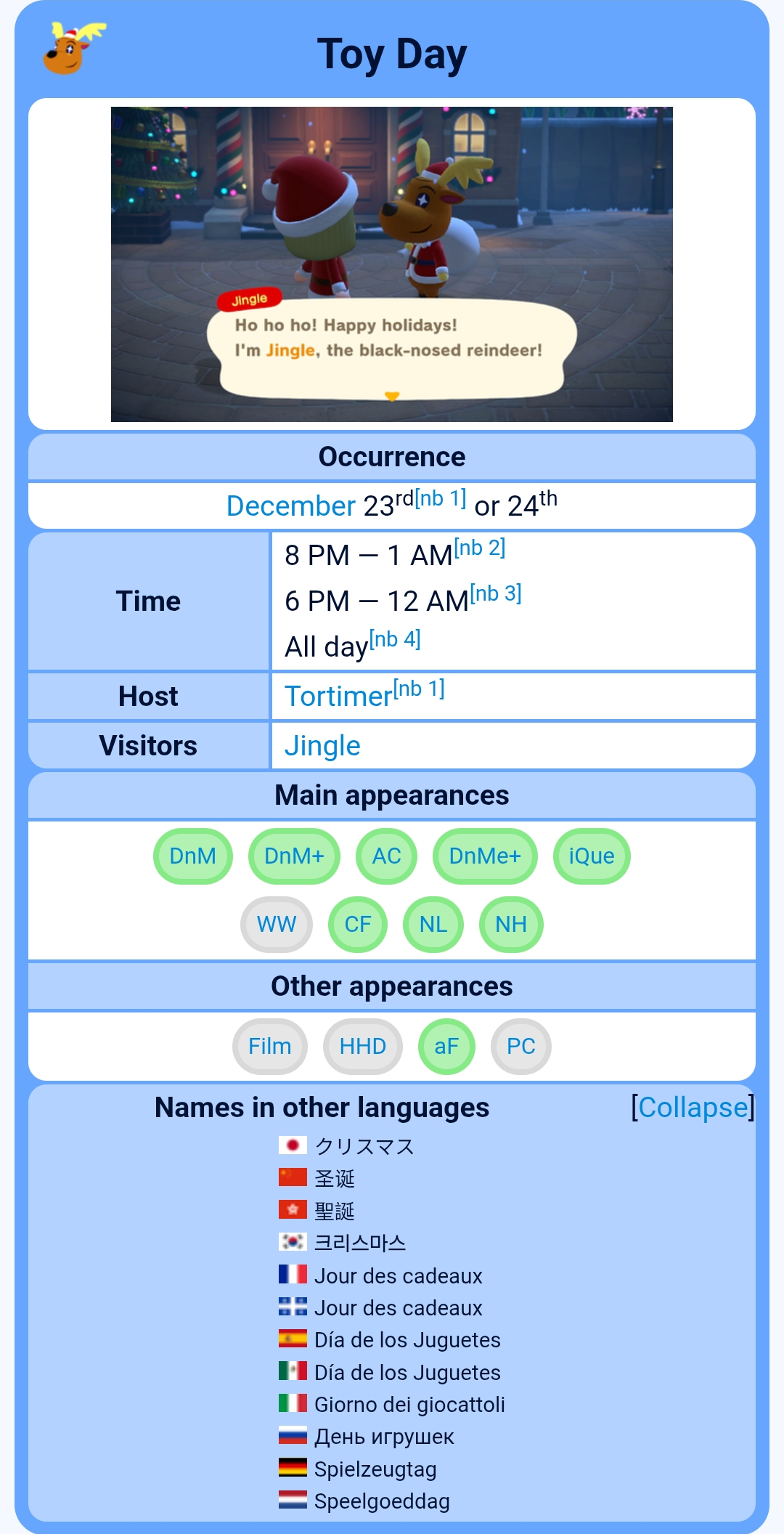
Task: Select the iQue appearance chip
Action: point(592,856)
